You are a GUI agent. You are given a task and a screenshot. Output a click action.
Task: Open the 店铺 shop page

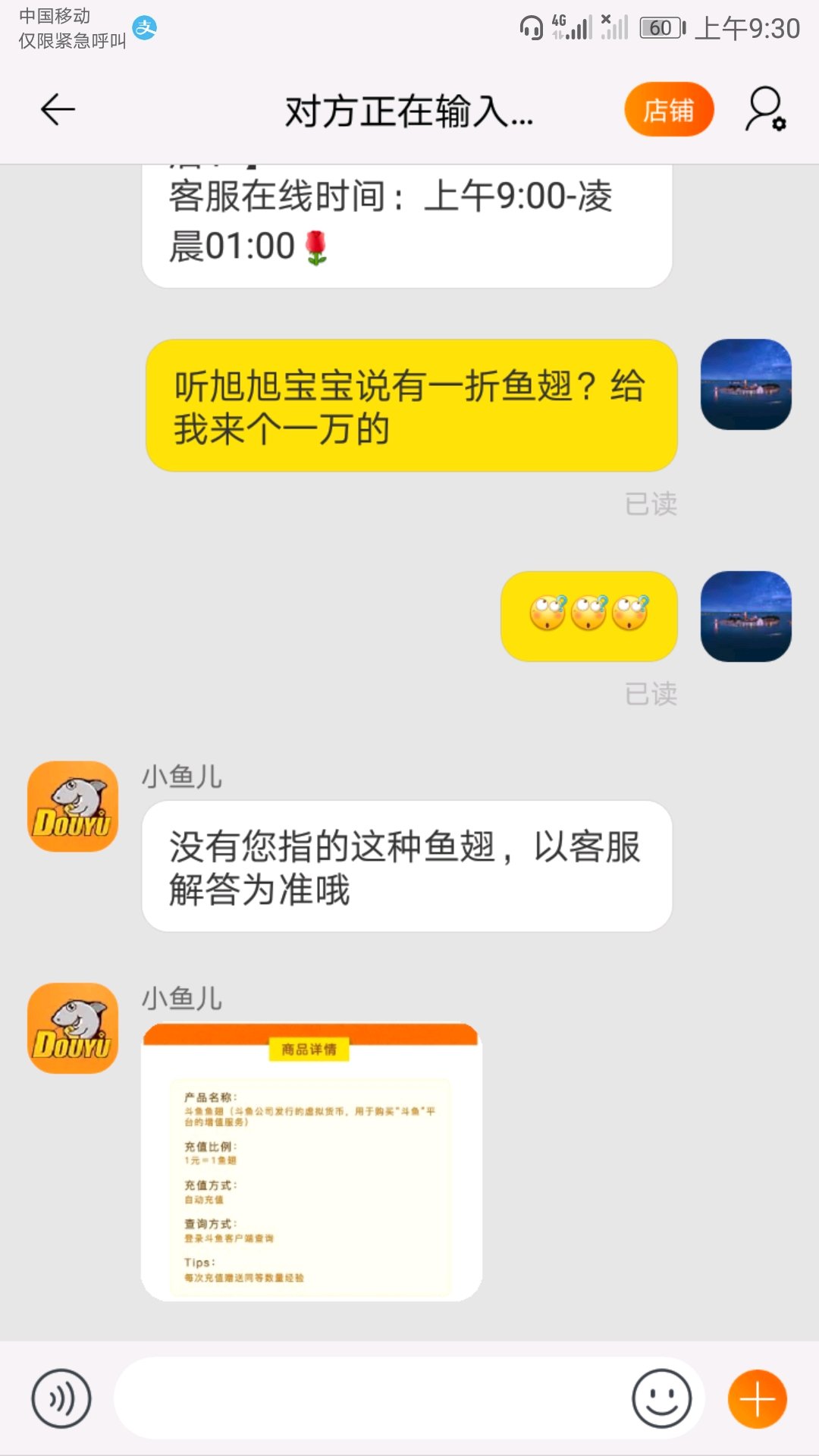[669, 110]
